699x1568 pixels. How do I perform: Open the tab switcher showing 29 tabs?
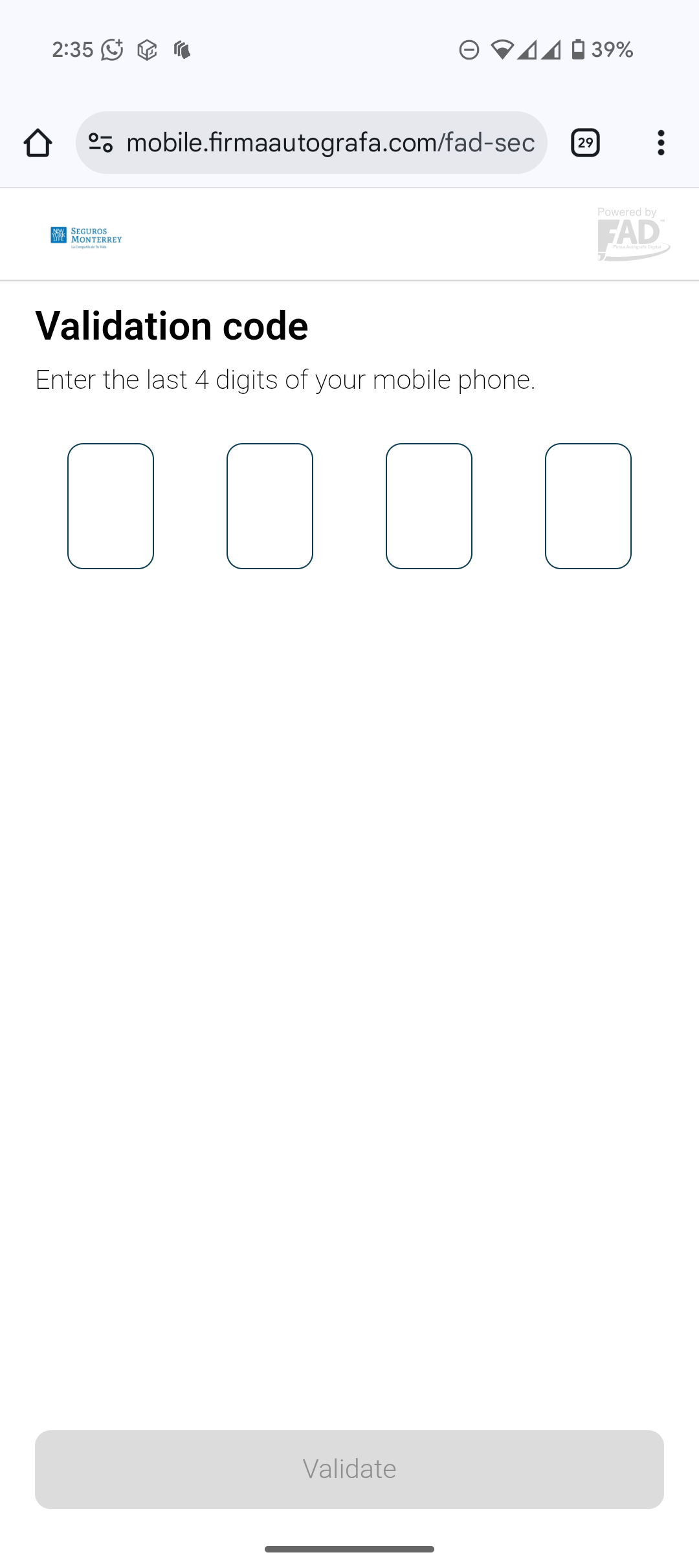tap(585, 143)
